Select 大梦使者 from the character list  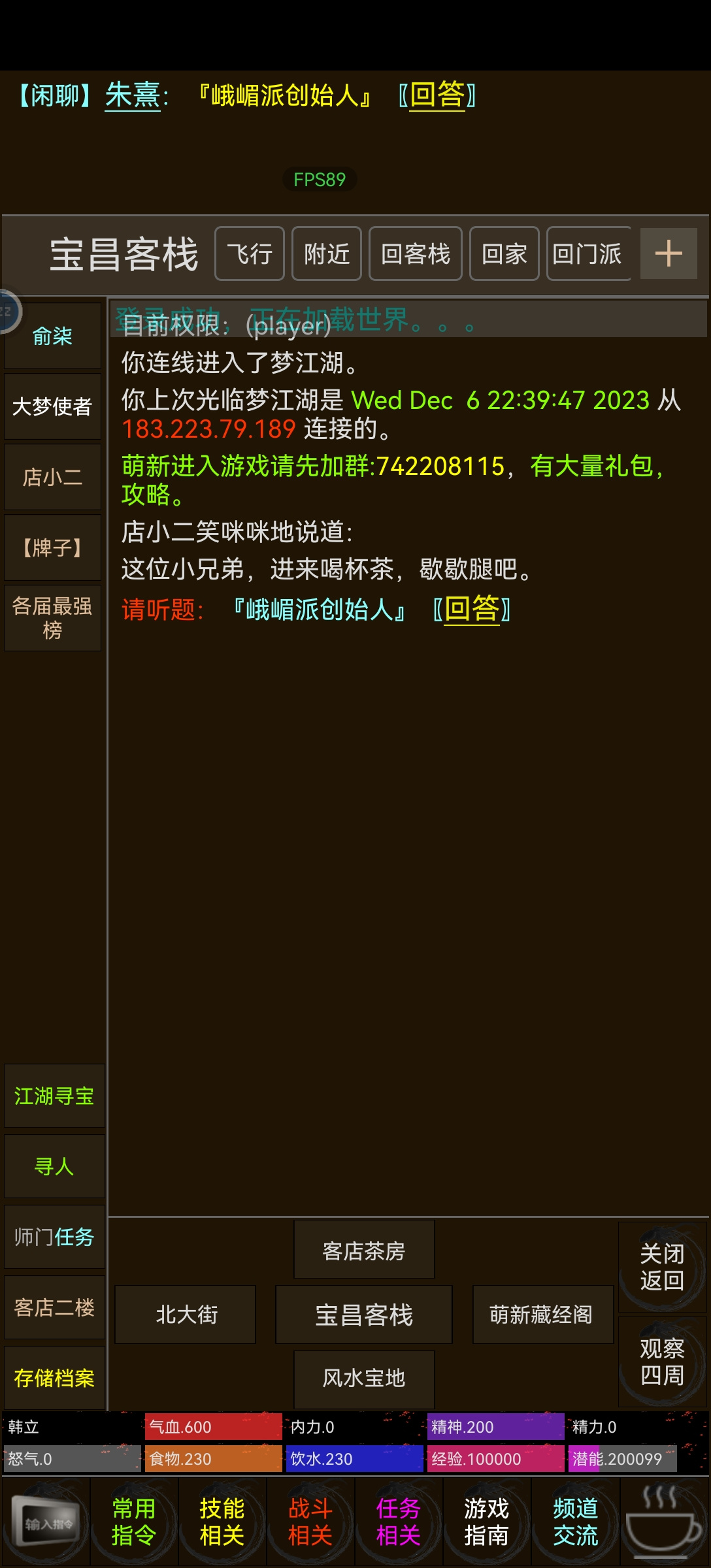click(x=53, y=406)
